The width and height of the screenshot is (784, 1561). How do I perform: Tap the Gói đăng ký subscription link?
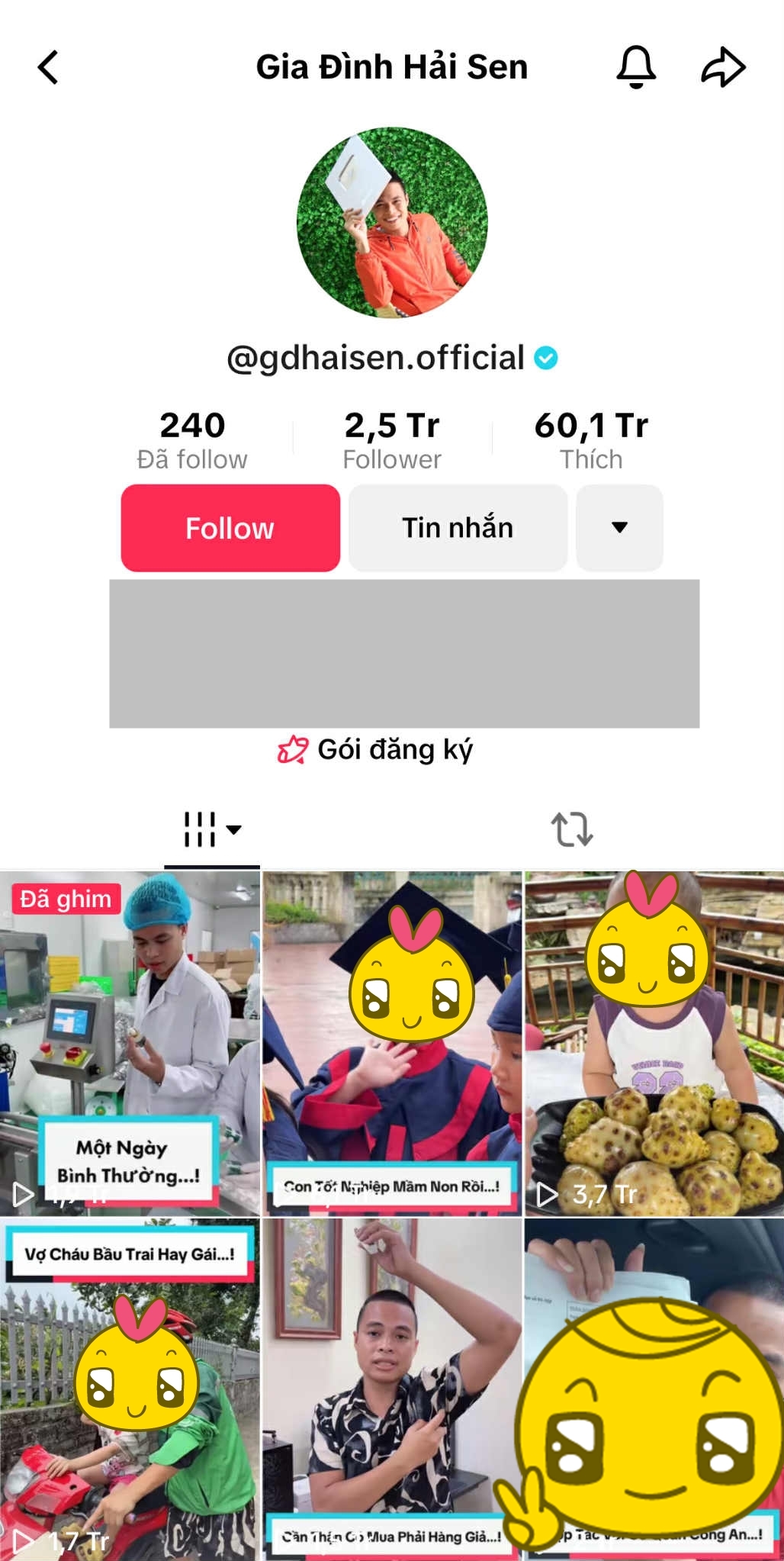point(393,750)
